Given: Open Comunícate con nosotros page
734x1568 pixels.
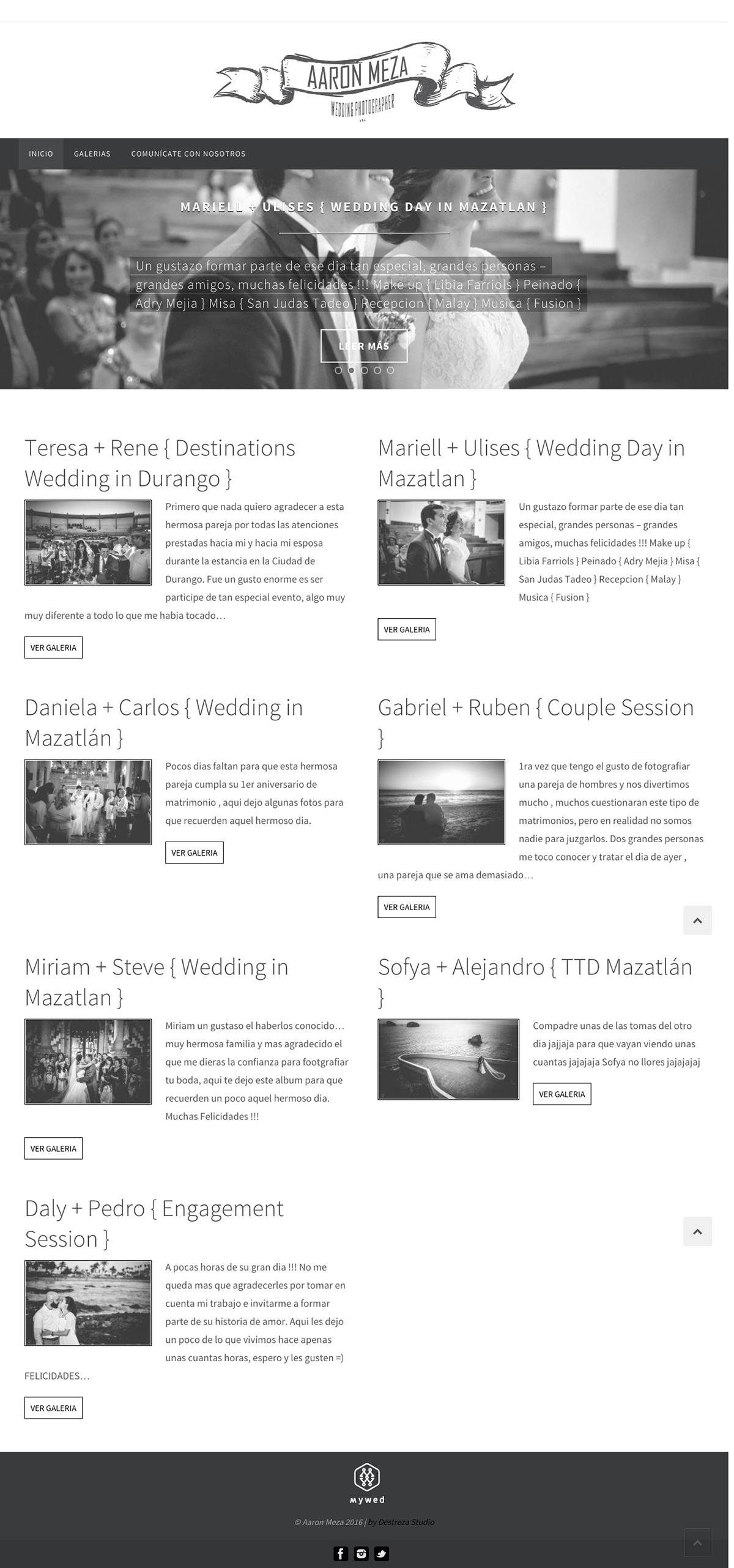Looking at the screenshot, I should [188, 154].
